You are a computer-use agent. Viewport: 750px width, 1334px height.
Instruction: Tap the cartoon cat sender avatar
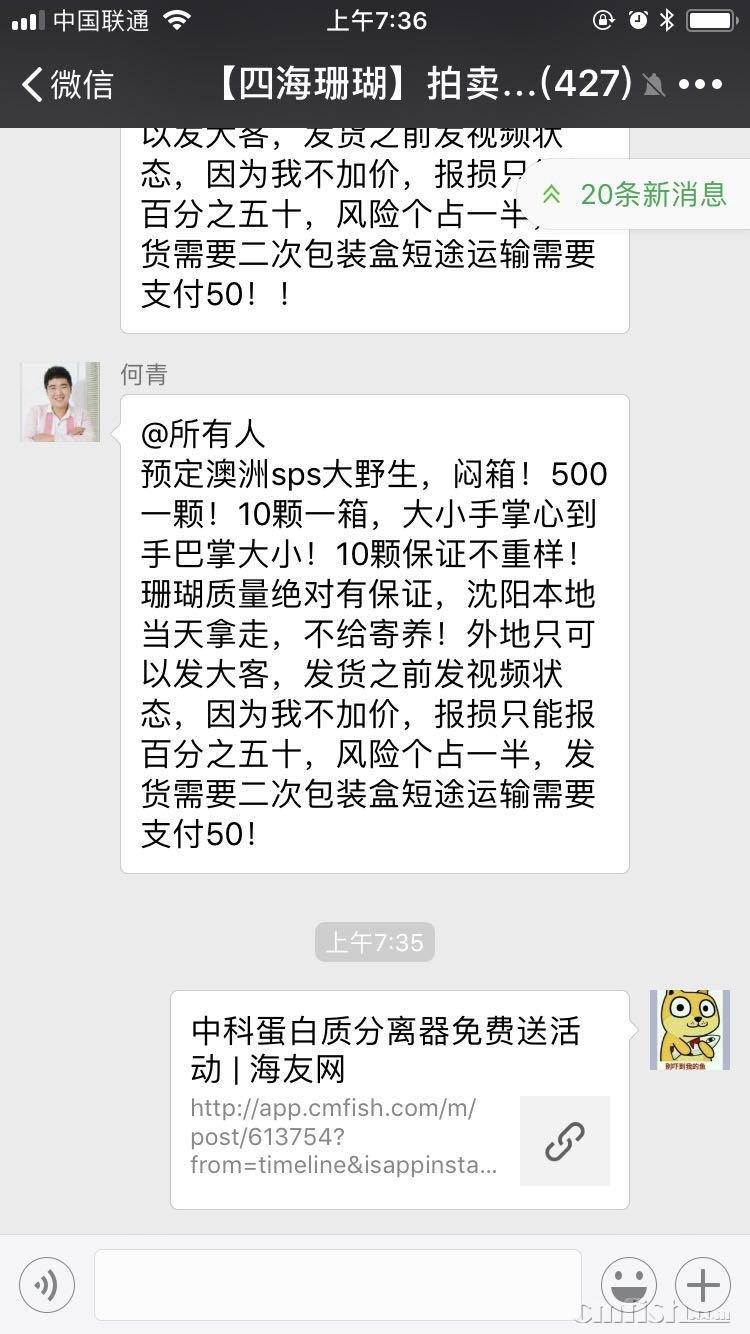[x=689, y=1030]
